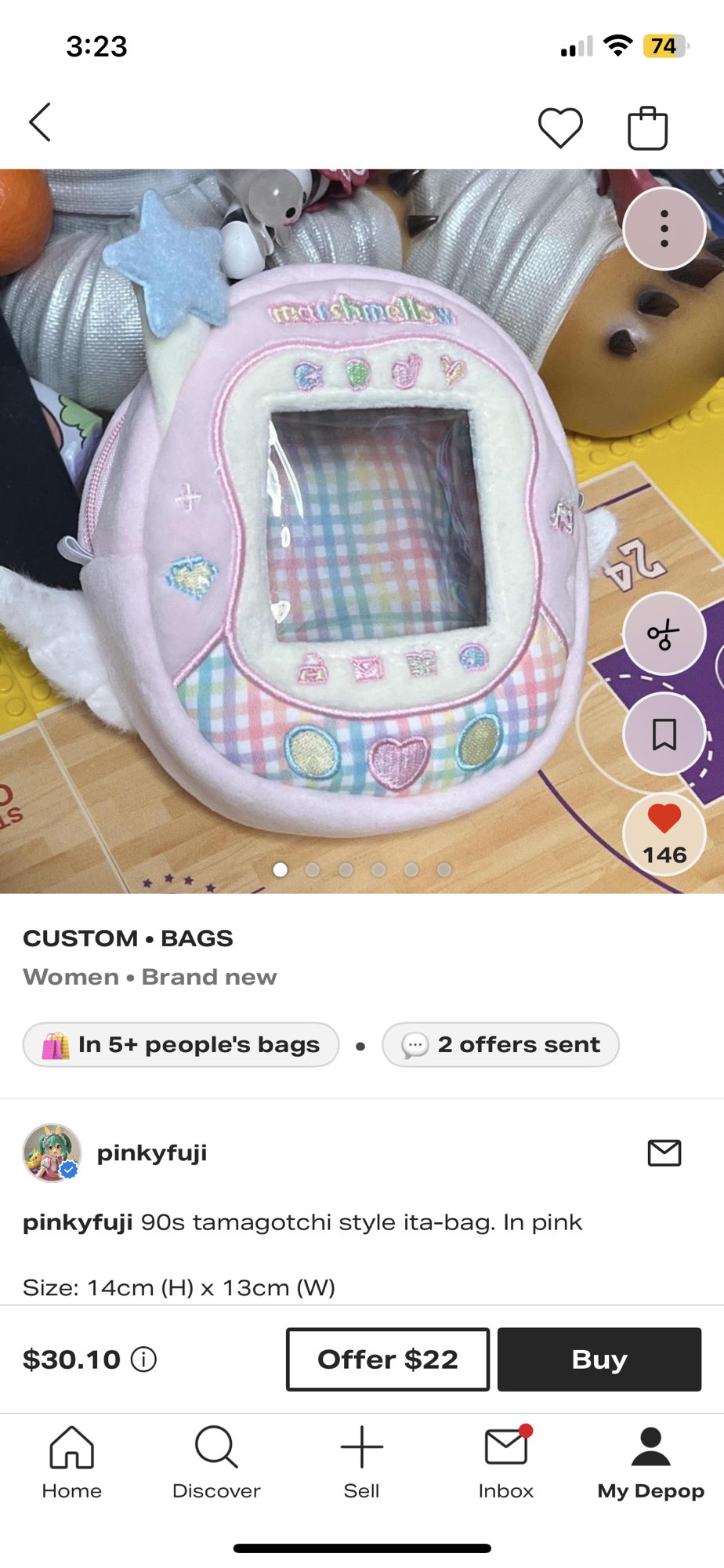Screen dimensions: 724x1568
Task: Save this item with the bookmark
Action: [x=664, y=735]
